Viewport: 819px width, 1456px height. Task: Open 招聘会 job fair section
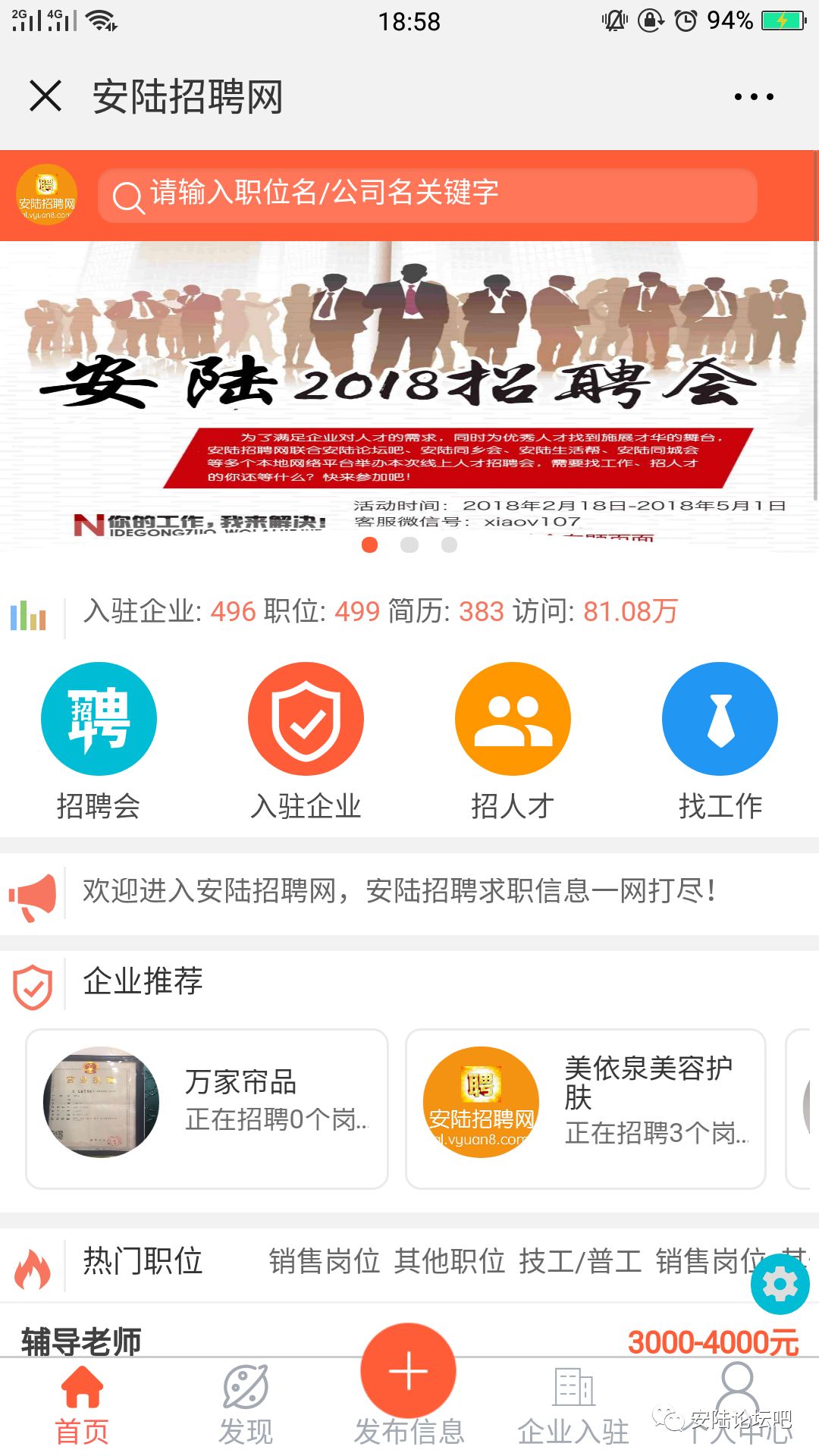click(99, 740)
